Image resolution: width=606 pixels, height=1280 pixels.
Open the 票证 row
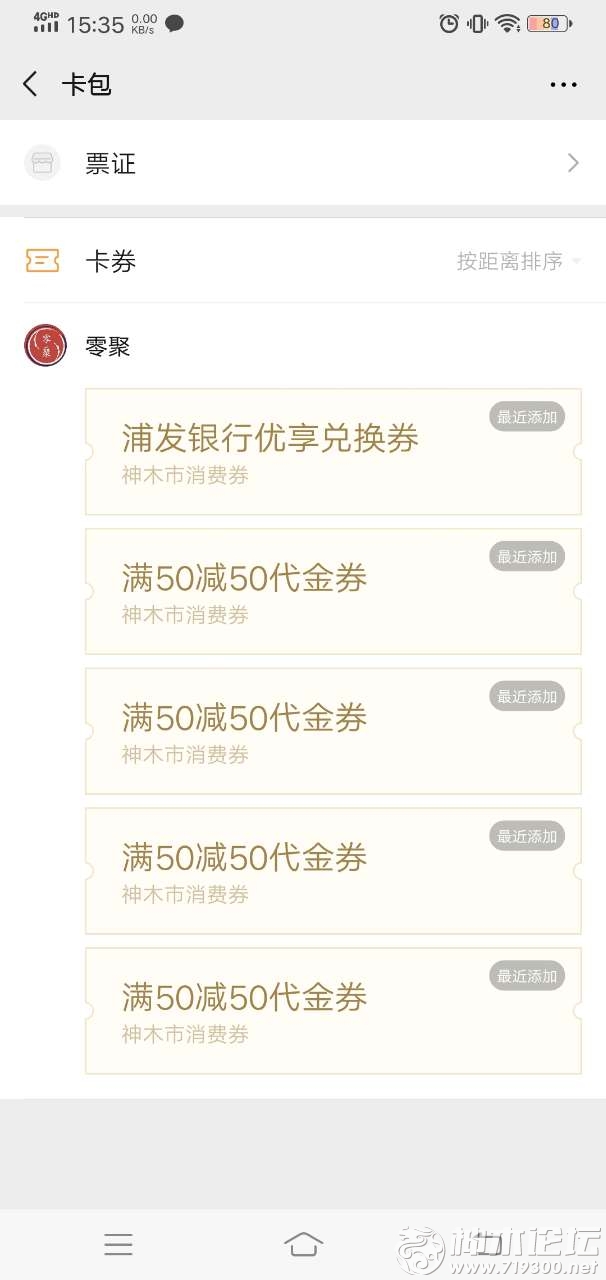[303, 163]
